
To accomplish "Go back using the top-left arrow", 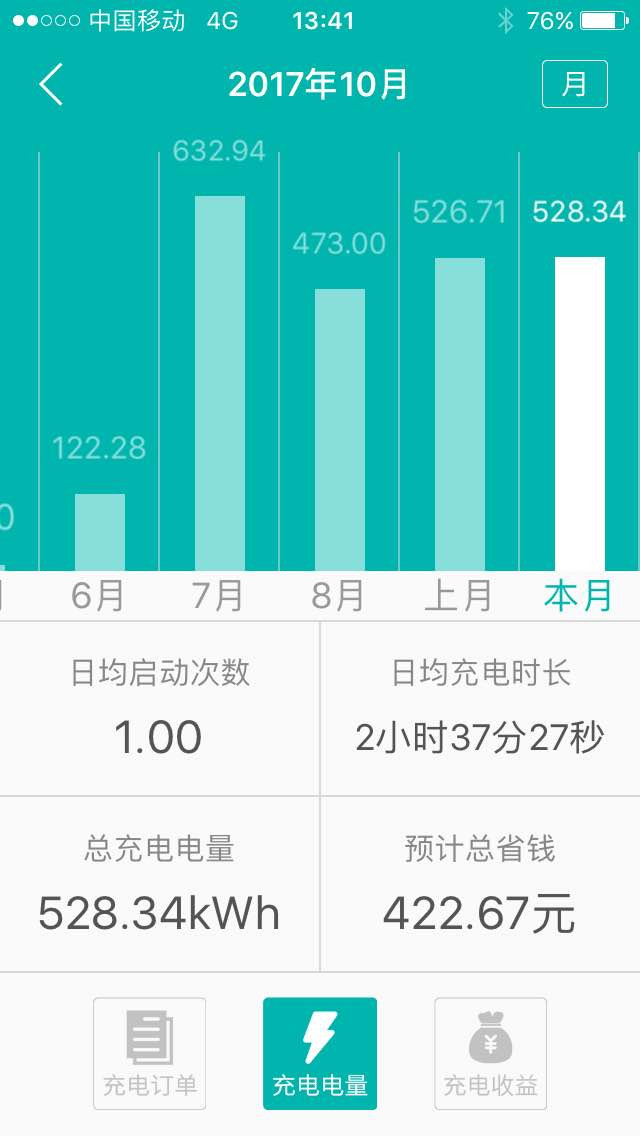I will point(51,84).
